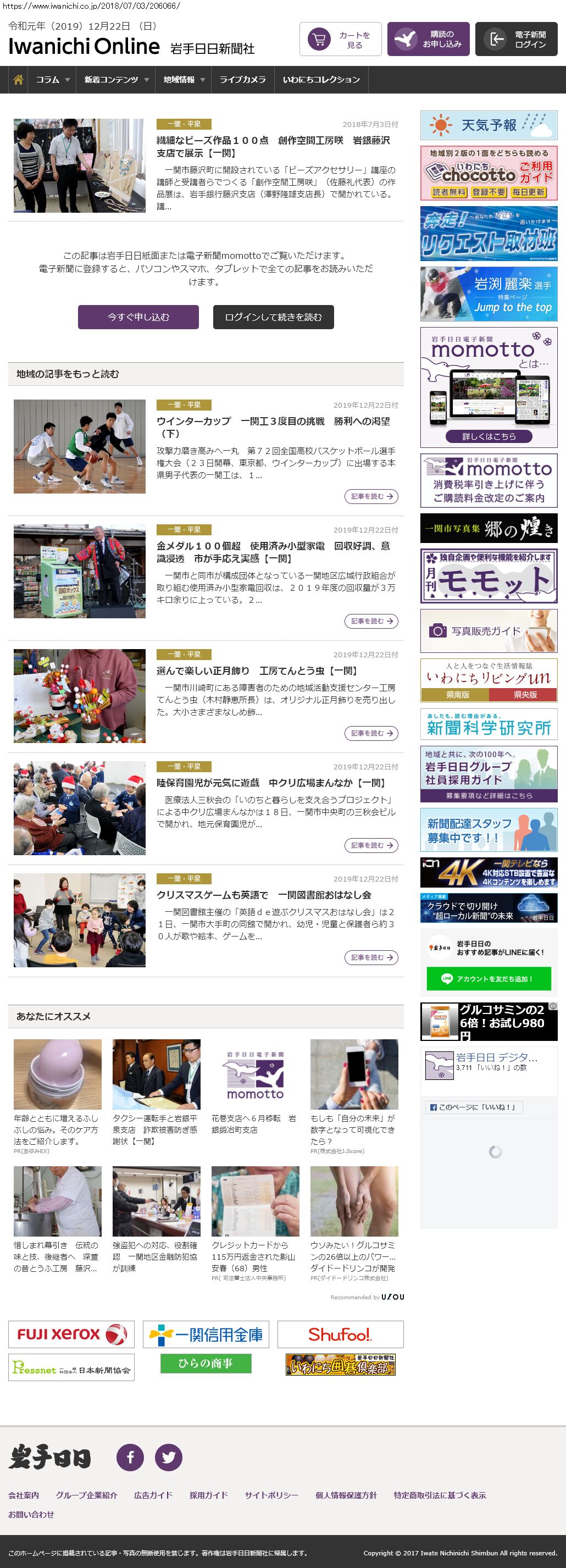Expand the 新着コンテンツ menu
The height and width of the screenshot is (1568, 566).
[x=115, y=80]
